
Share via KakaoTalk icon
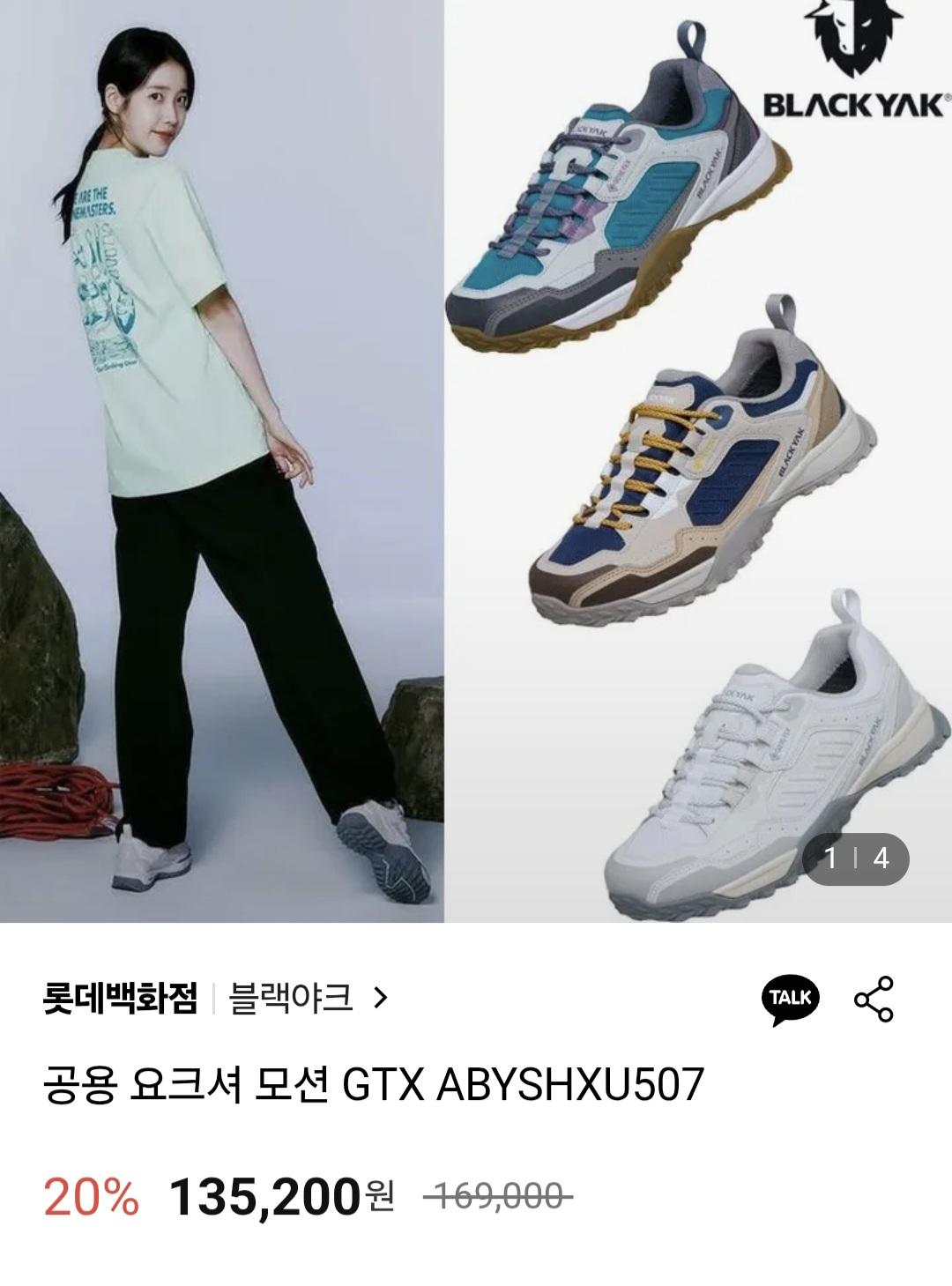790,1000
